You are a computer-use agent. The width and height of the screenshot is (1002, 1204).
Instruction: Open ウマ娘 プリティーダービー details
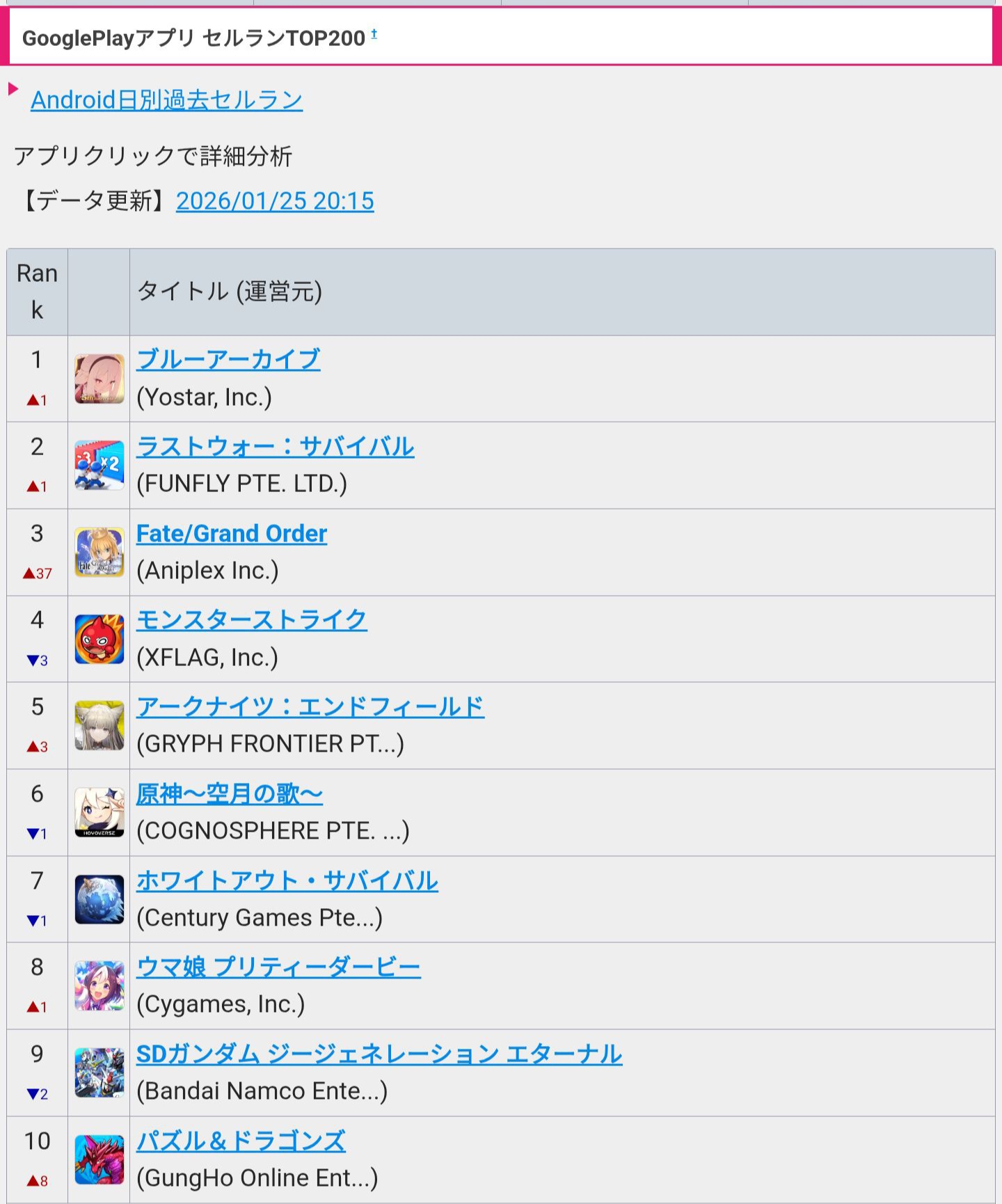point(278,967)
